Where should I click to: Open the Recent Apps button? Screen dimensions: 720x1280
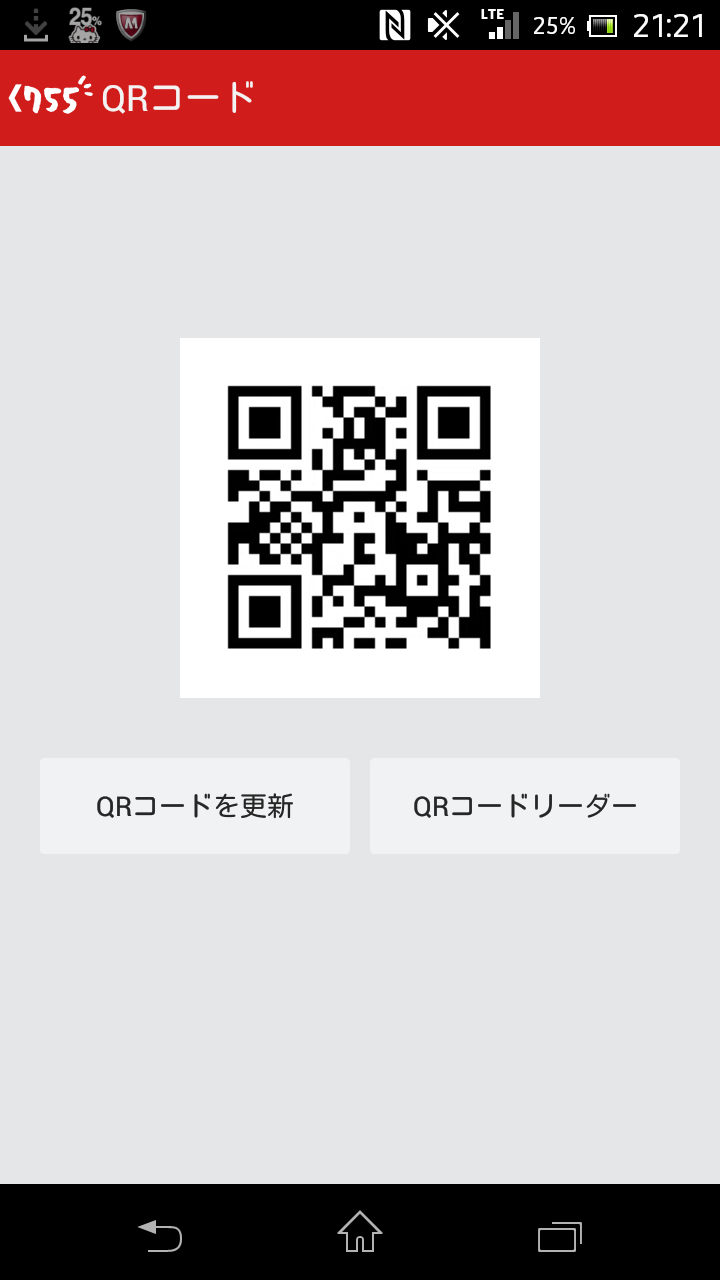coord(558,1236)
